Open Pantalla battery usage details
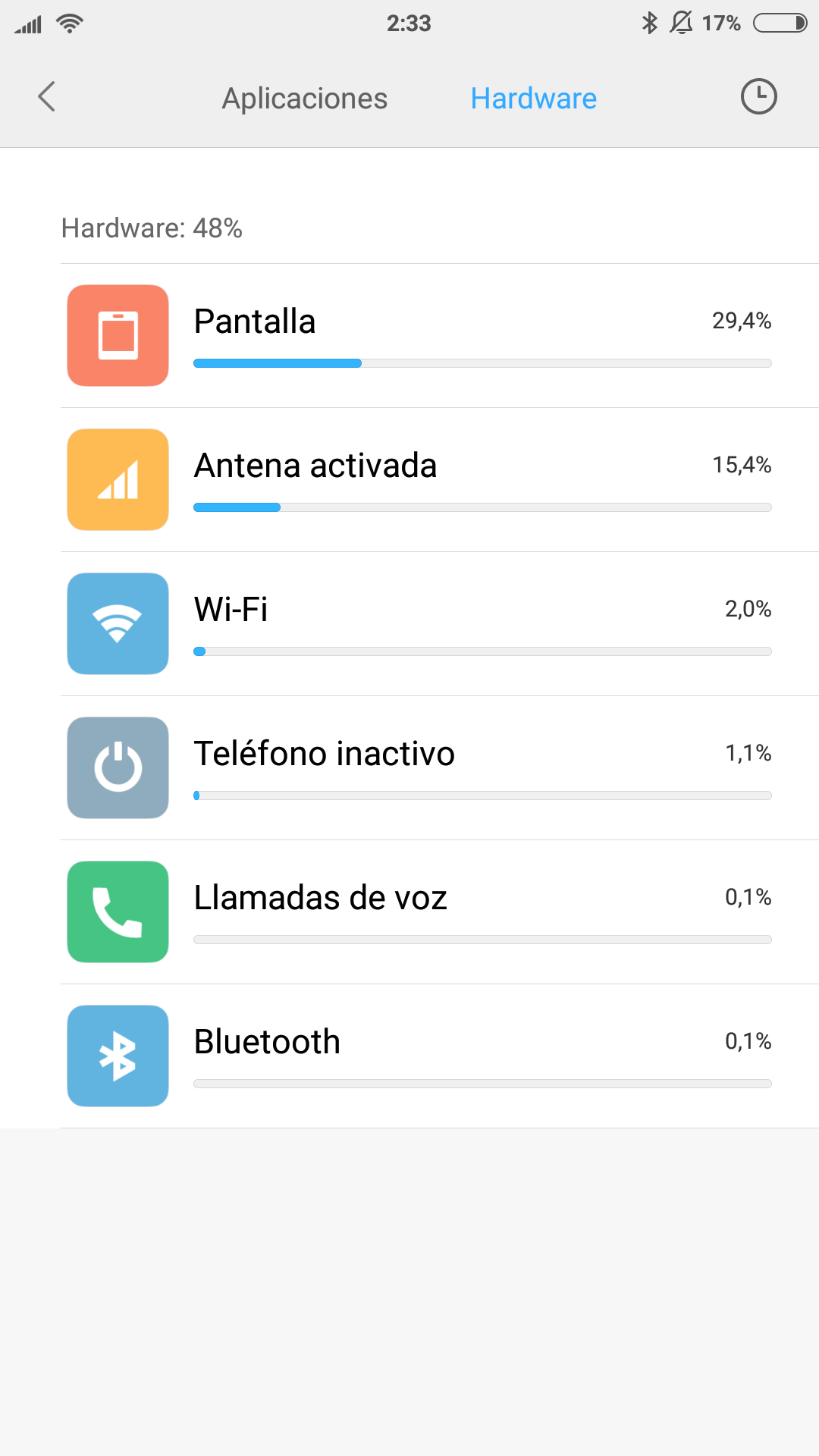Image resolution: width=819 pixels, height=1456 pixels. point(440,336)
